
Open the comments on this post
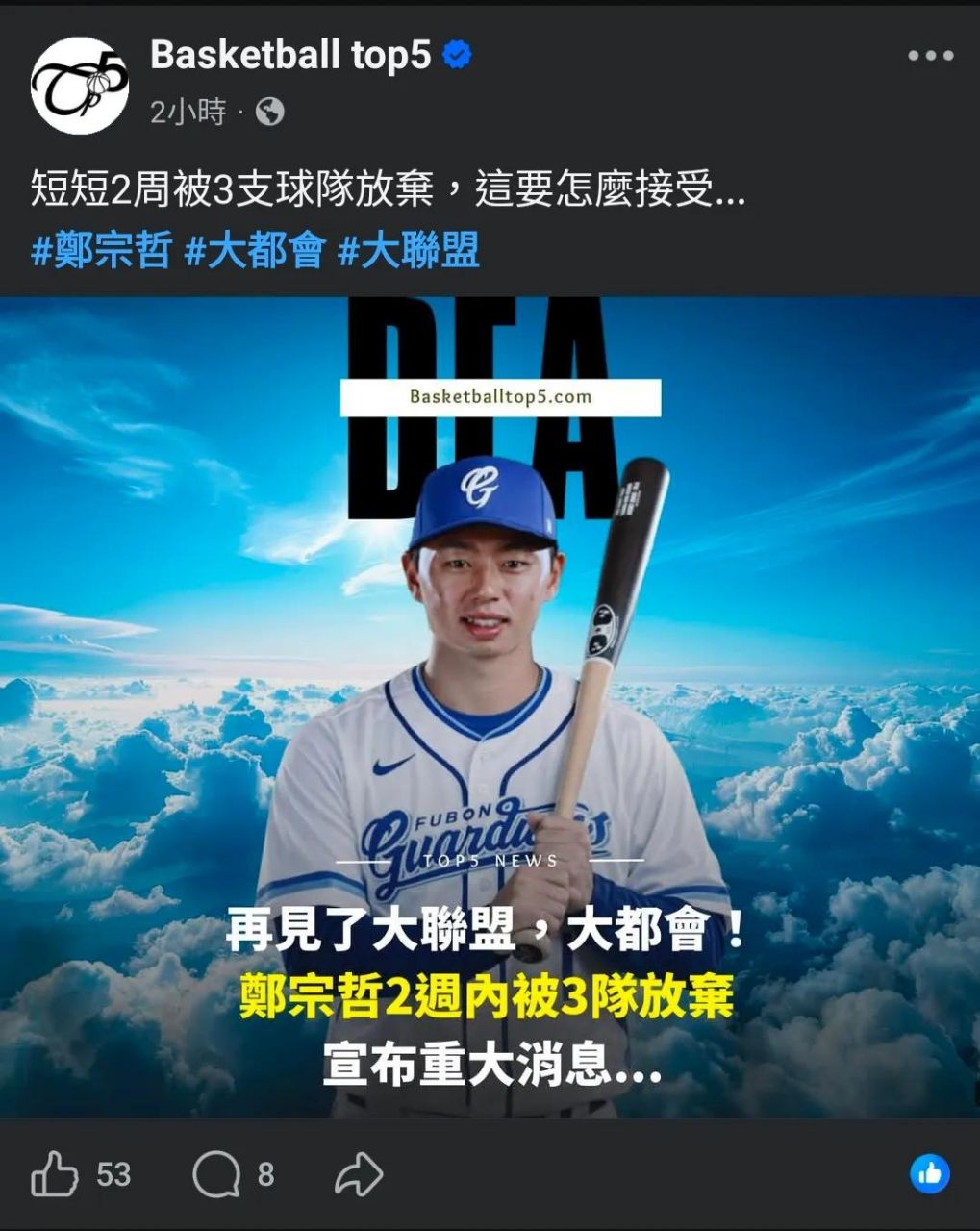(x=217, y=1174)
